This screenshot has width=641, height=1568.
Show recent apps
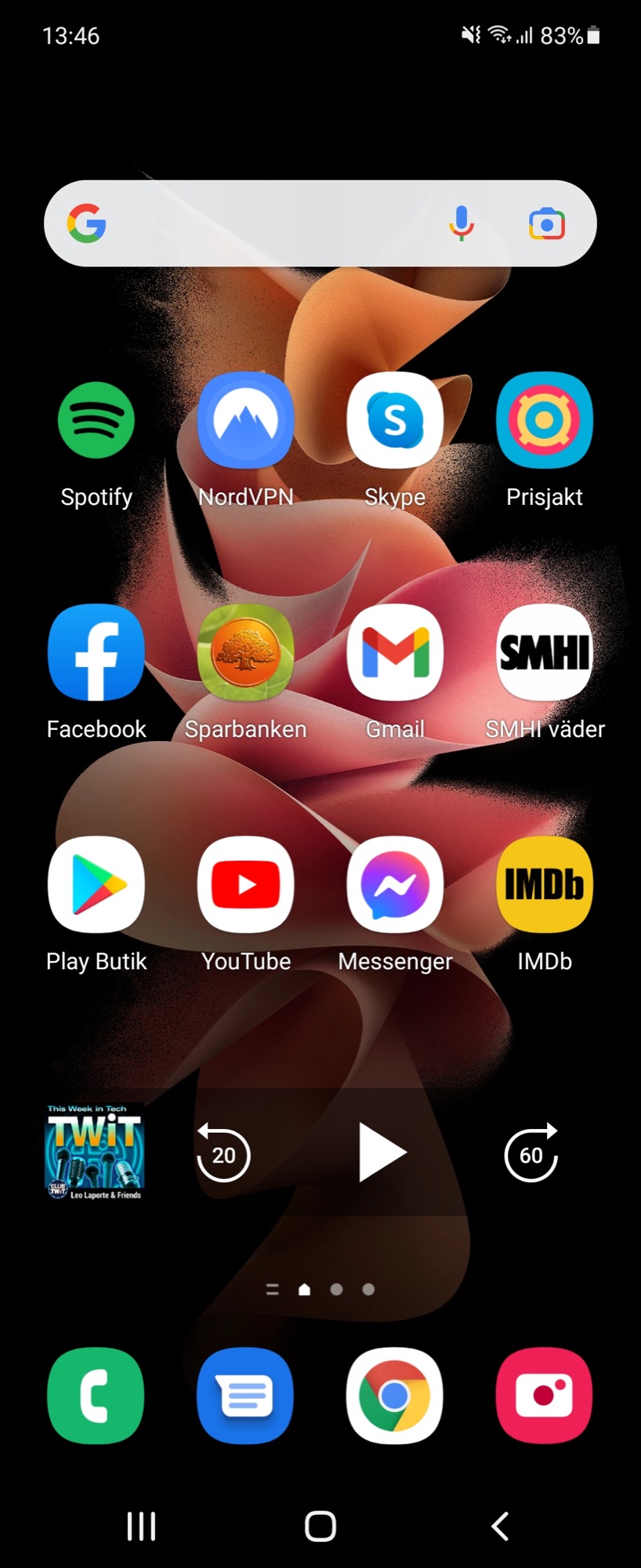click(141, 1526)
